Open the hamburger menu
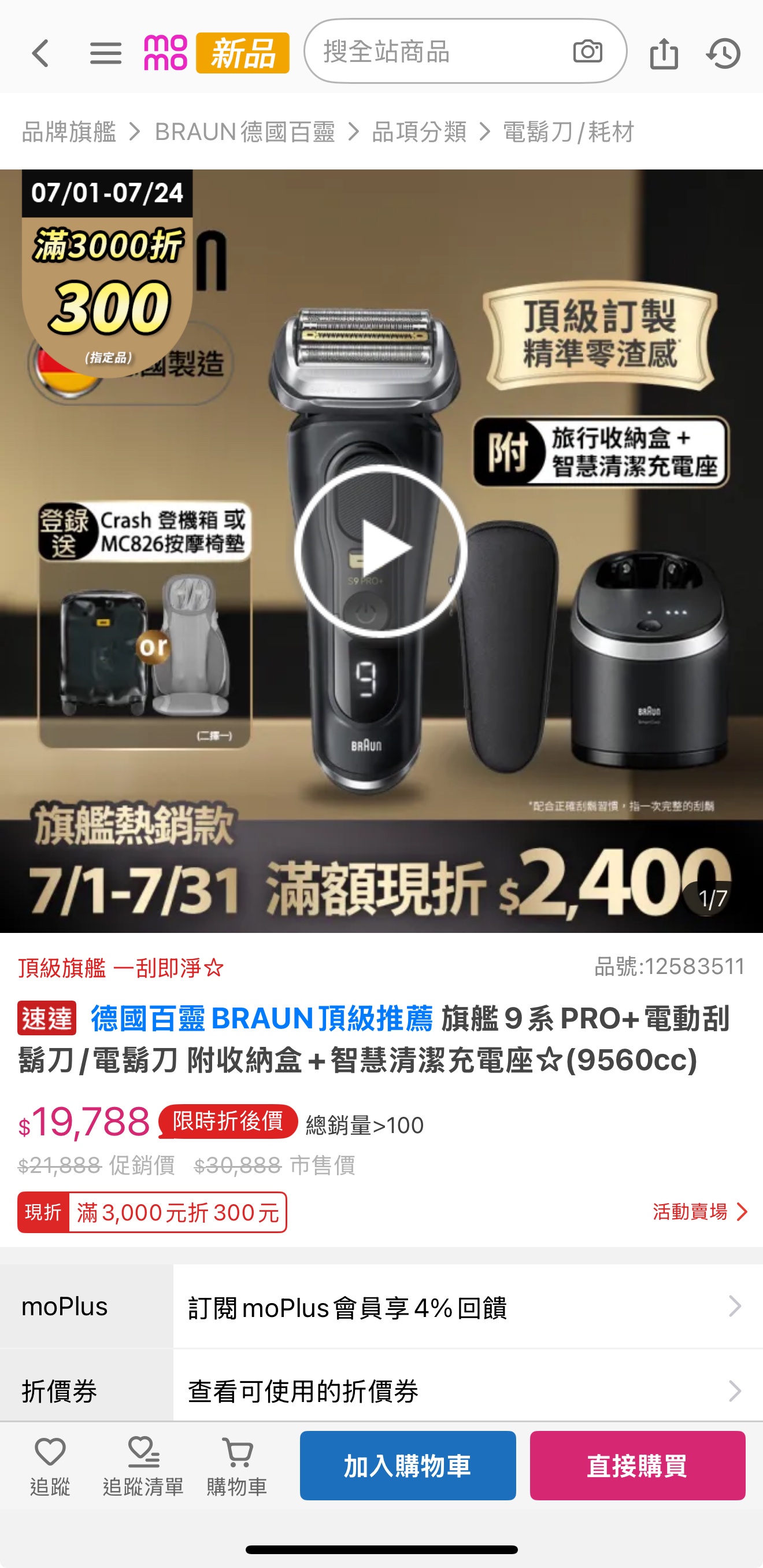 tap(106, 54)
